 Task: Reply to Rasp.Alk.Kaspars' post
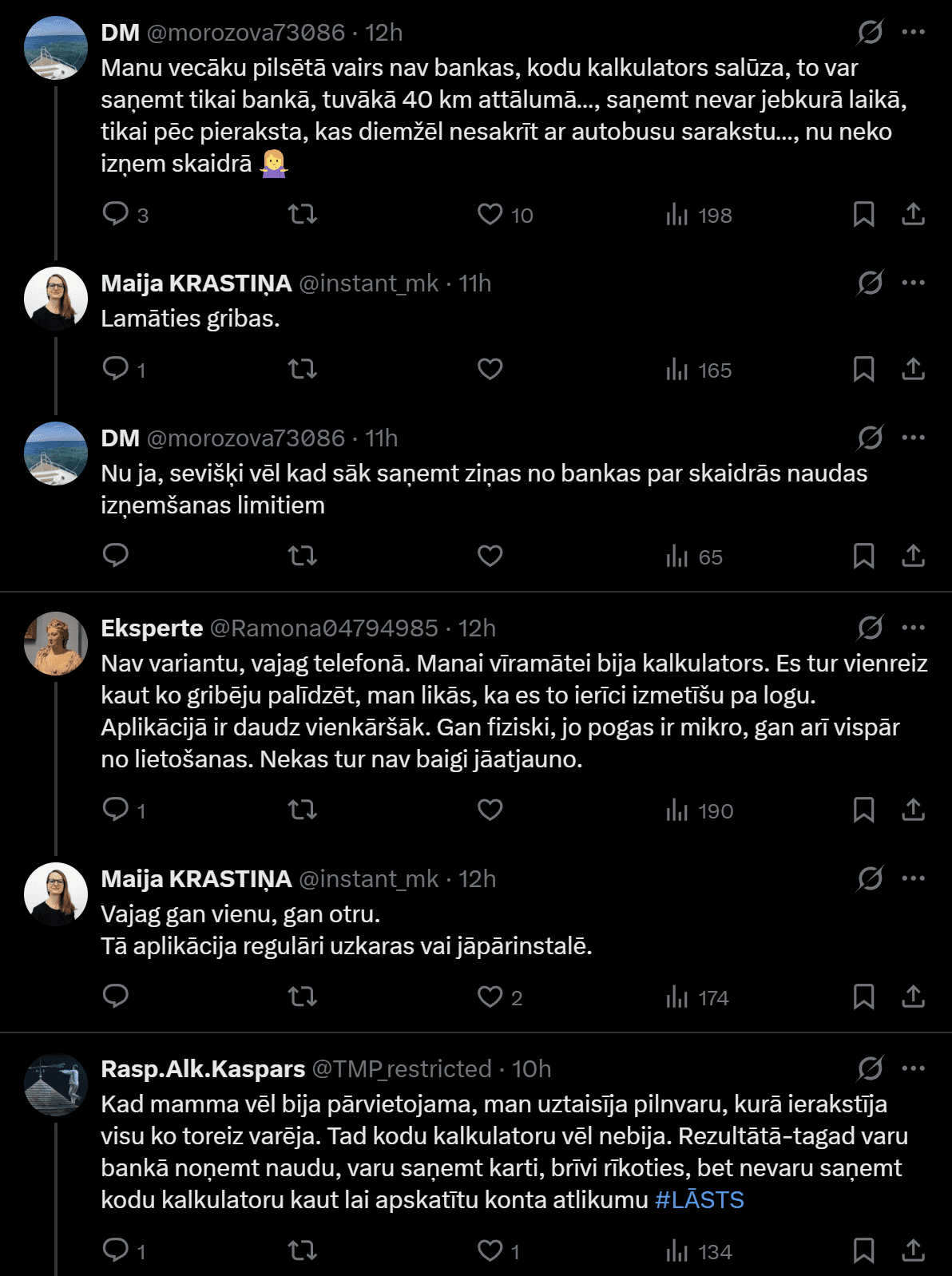pyautogui.click(x=116, y=1250)
